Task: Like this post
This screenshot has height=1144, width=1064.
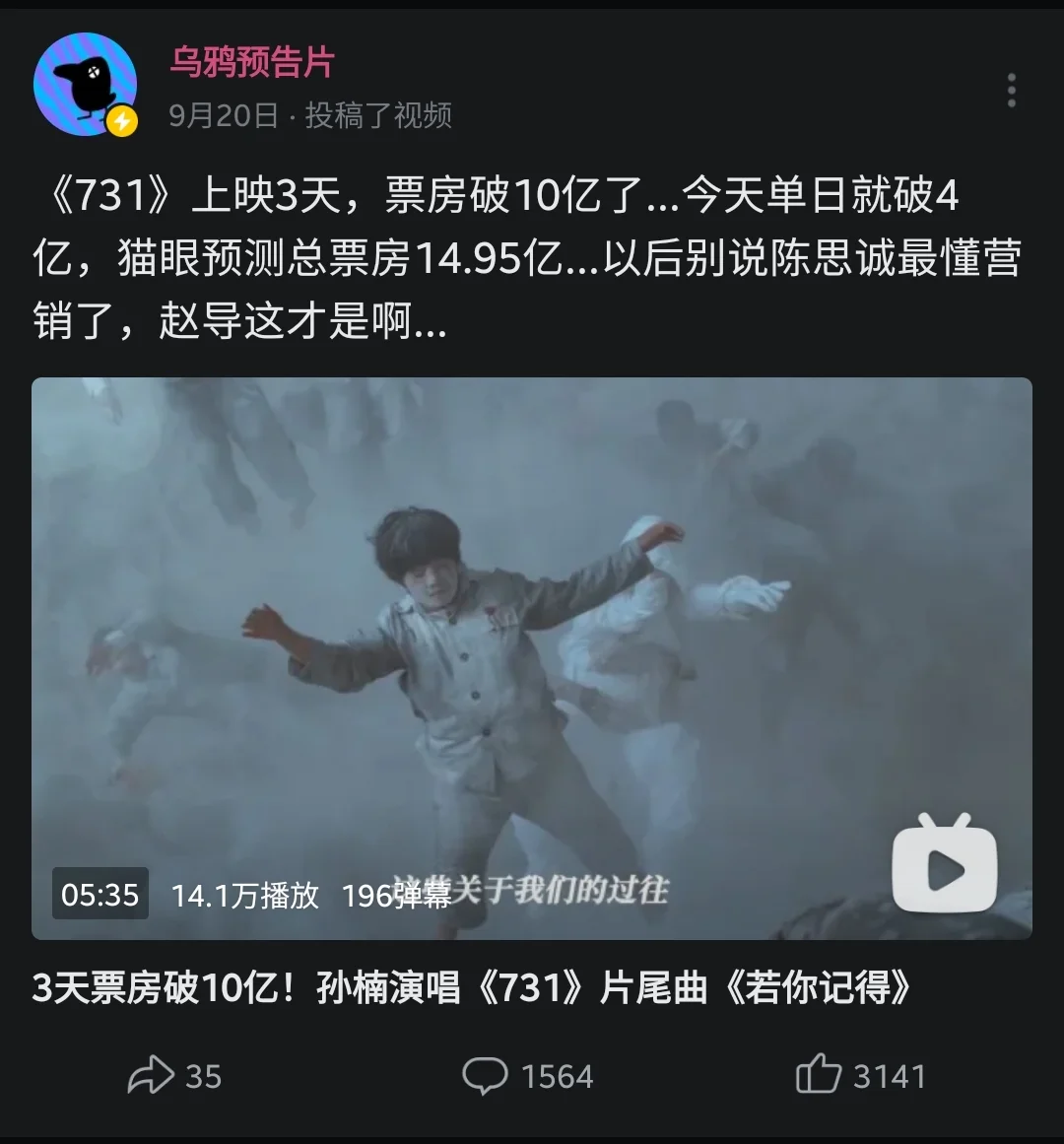Action: pos(860,1075)
